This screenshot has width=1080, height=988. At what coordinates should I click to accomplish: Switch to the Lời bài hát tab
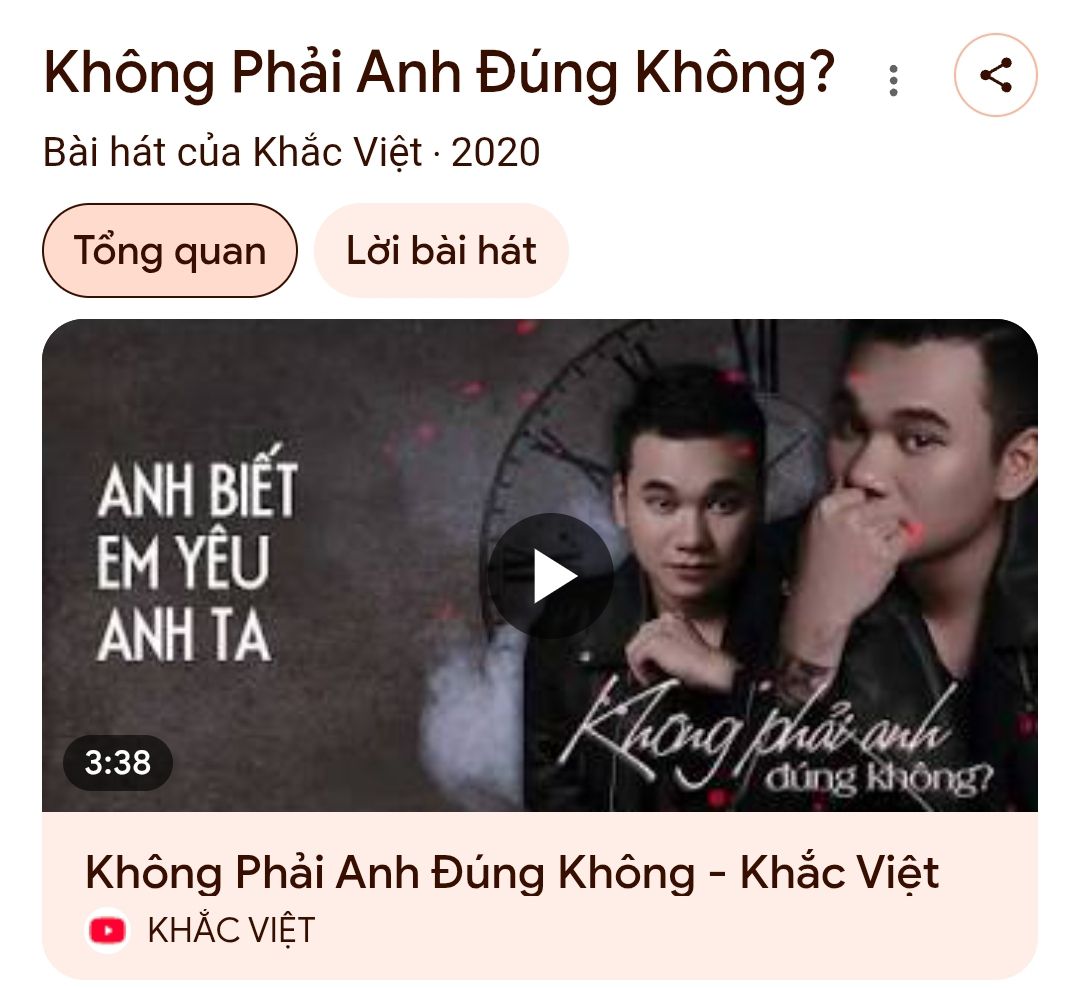[x=441, y=251]
